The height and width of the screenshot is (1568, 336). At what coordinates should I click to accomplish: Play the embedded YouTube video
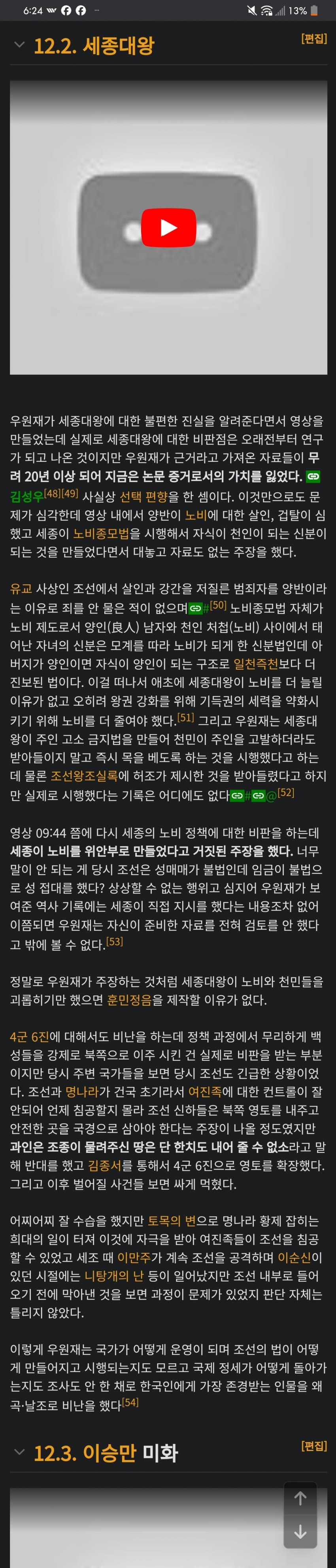pyautogui.click(x=168, y=227)
